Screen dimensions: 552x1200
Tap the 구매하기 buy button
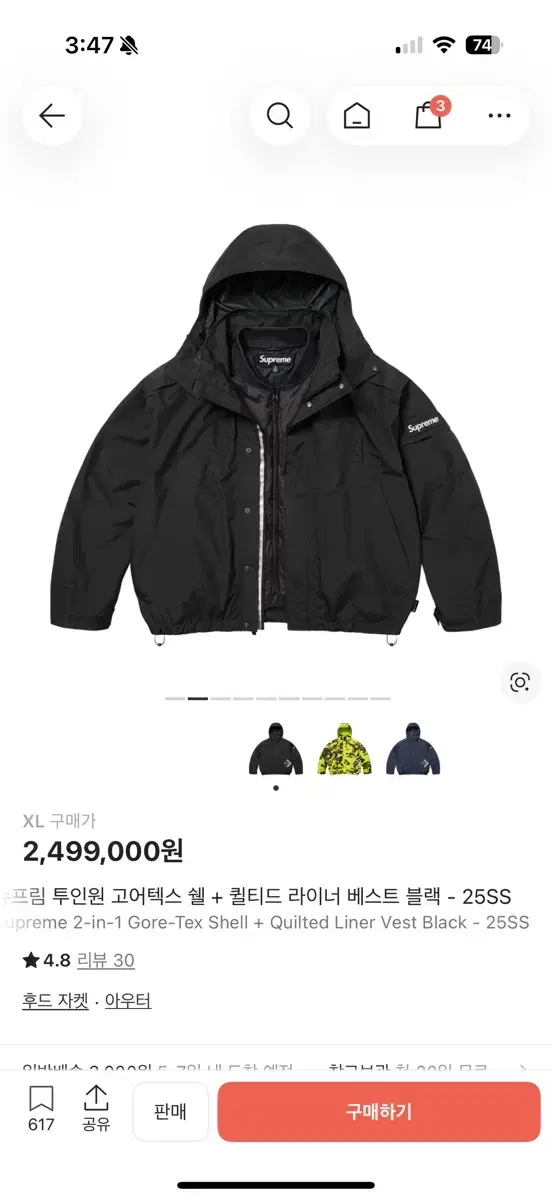pos(379,1111)
